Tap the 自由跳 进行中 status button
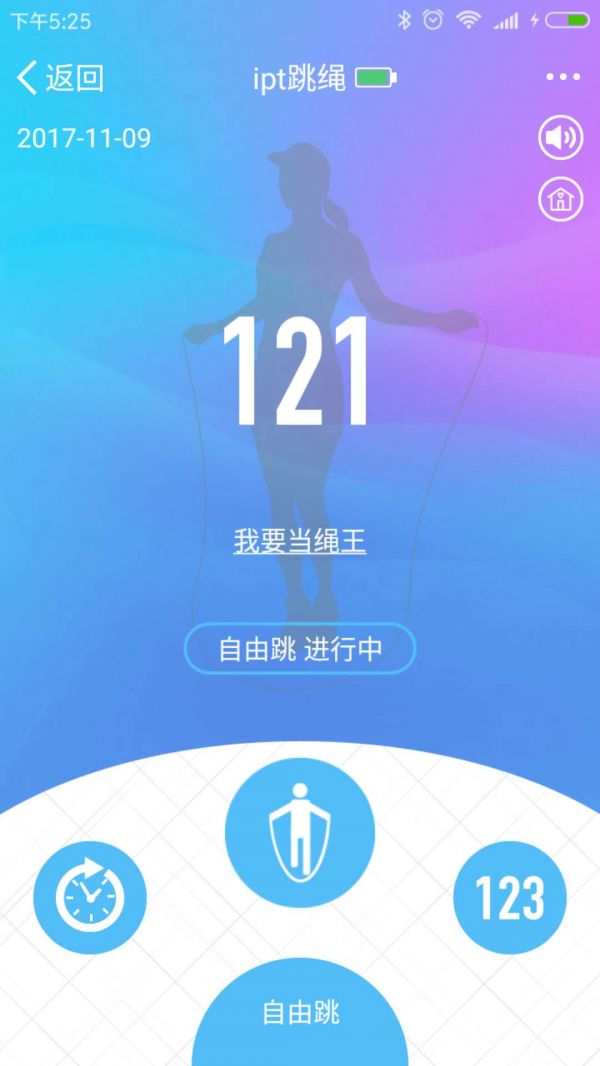Image resolution: width=600 pixels, height=1066 pixels. coord(300,649)
